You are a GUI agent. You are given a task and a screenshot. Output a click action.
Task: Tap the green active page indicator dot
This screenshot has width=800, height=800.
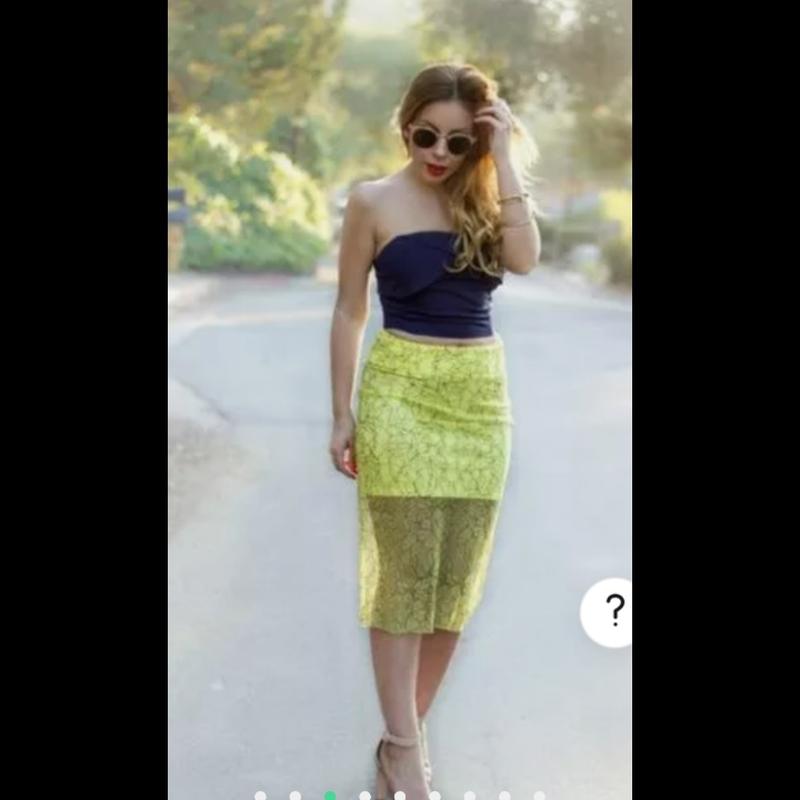(330, 796)
